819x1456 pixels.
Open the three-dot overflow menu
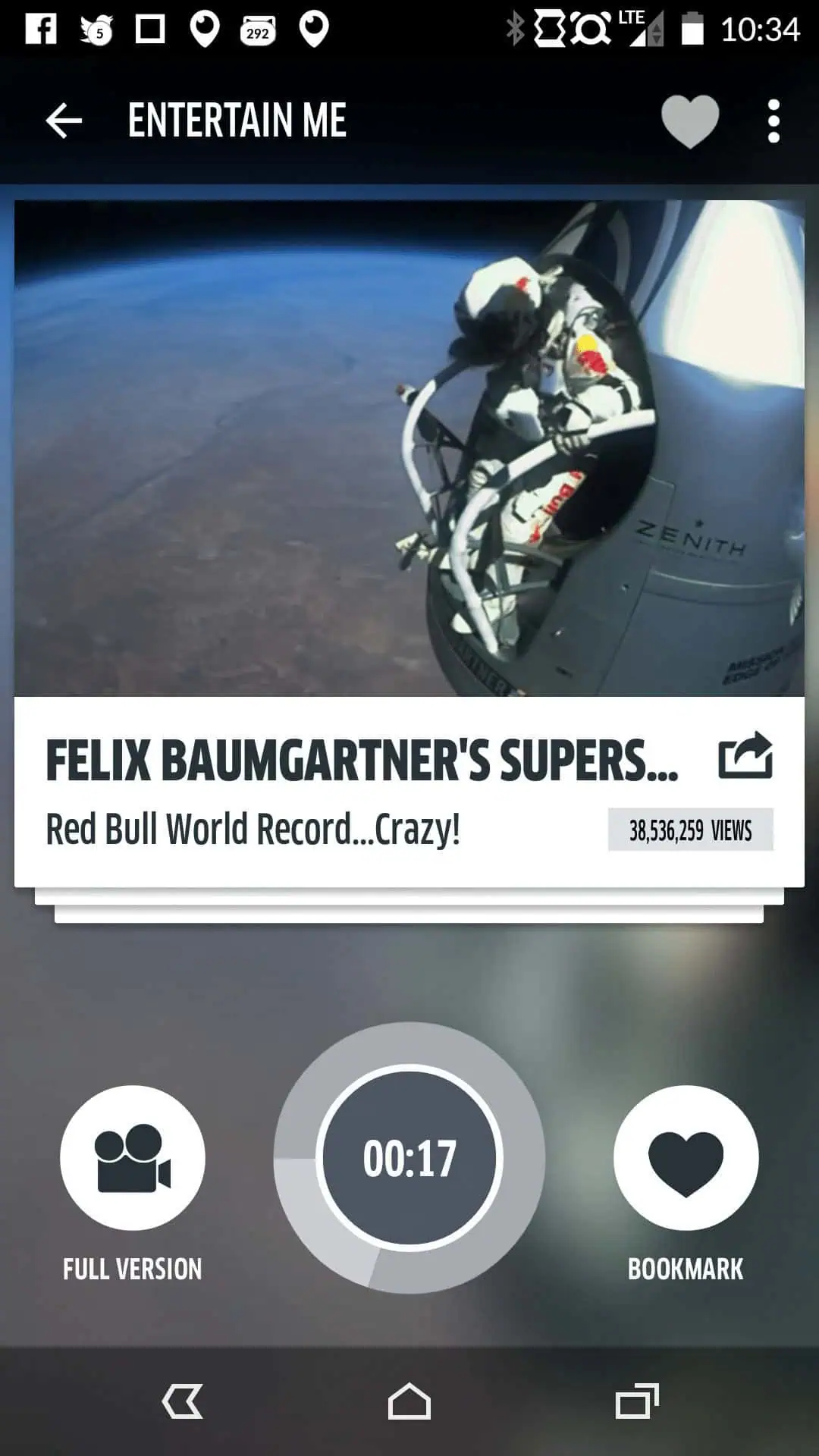tap(773, 121)
